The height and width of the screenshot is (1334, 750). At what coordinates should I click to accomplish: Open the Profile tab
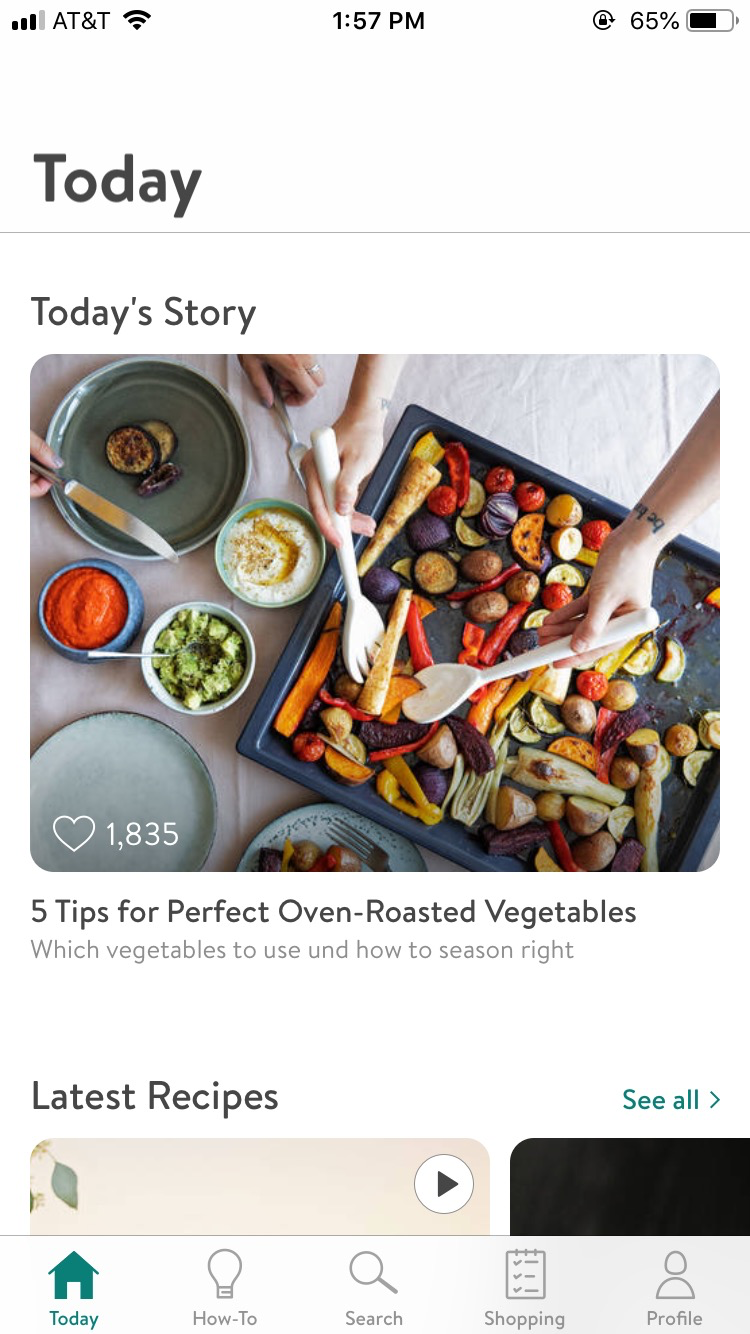coord(674,1289)
